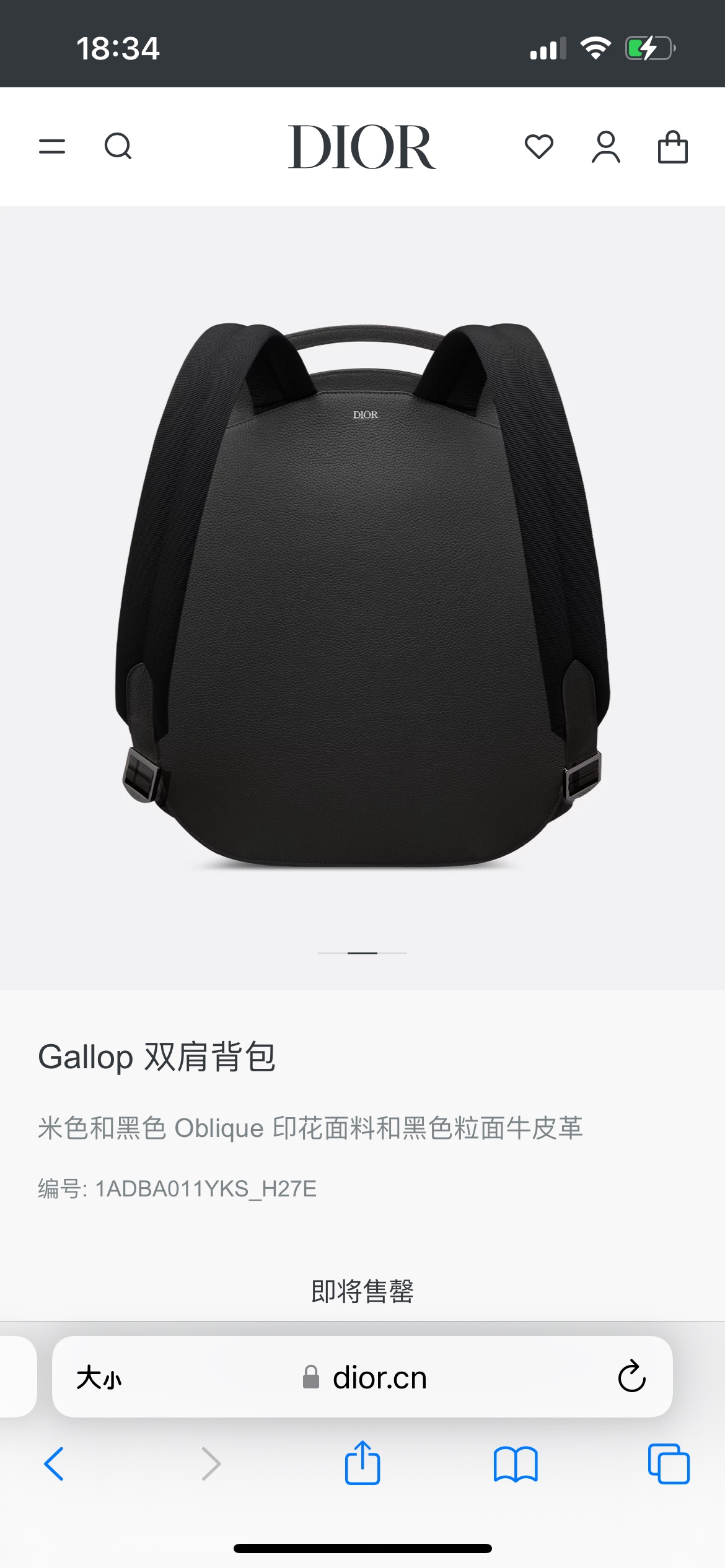Reload the current page
This screenshot has width=725, height=1568.
coord(631,1377)
